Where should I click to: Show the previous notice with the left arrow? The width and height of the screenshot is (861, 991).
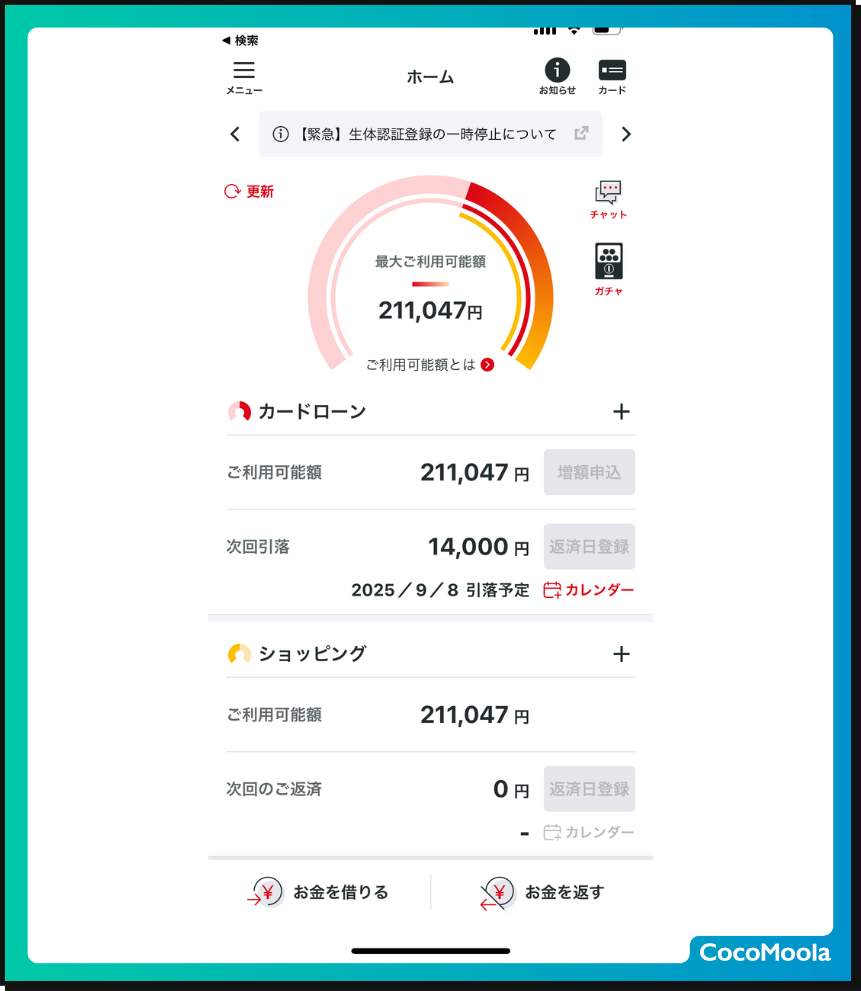click(235, 134)
